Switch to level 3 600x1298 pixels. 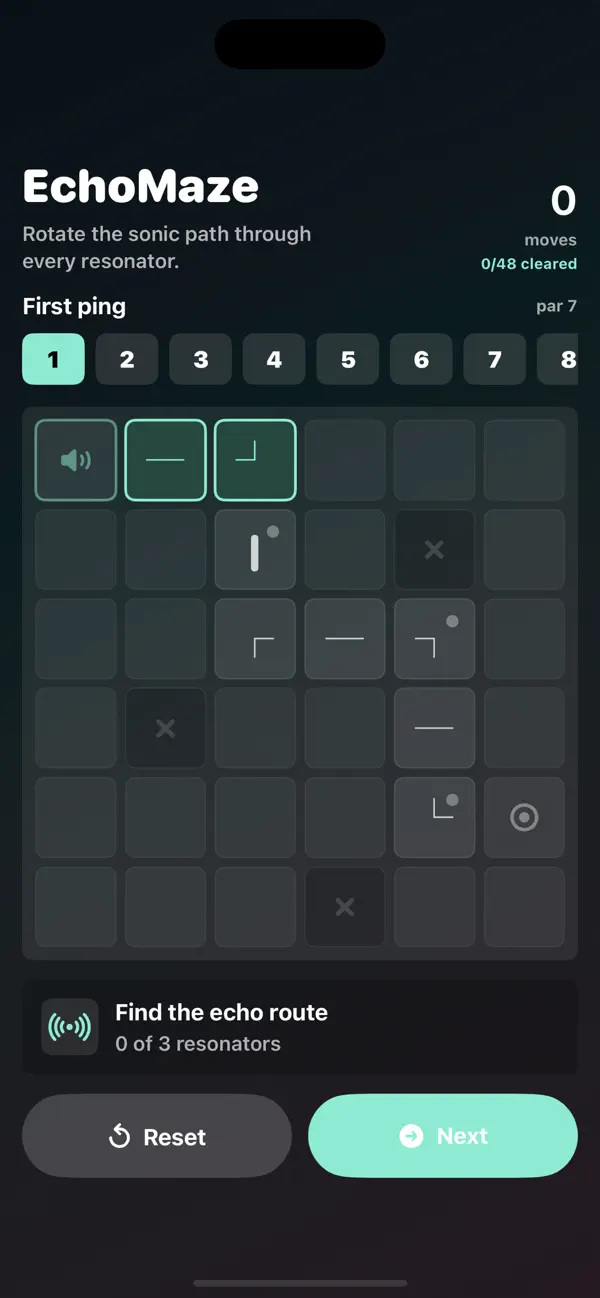tap(200, 359)
